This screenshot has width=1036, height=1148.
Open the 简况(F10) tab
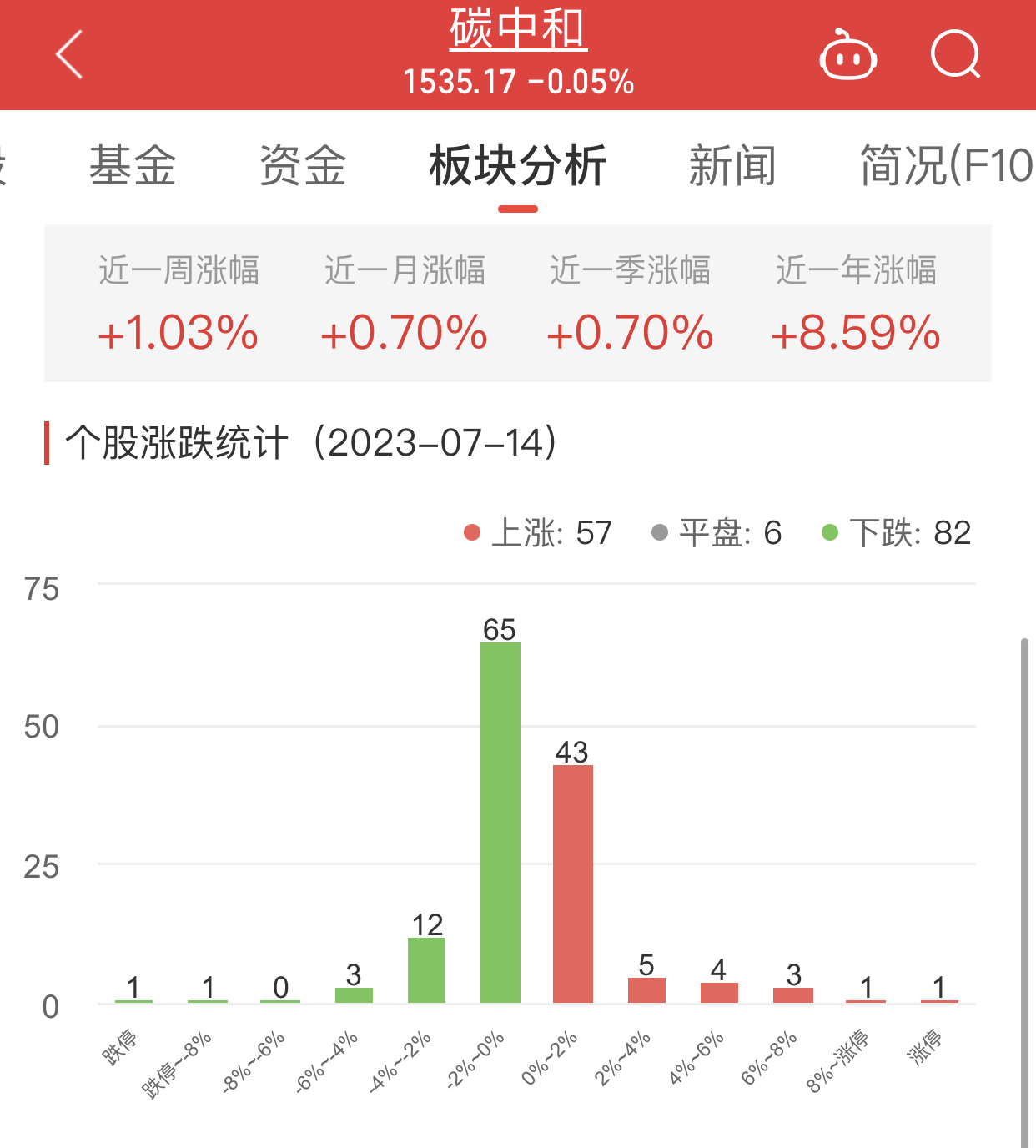pyautogui.click(x=945, y=165)
